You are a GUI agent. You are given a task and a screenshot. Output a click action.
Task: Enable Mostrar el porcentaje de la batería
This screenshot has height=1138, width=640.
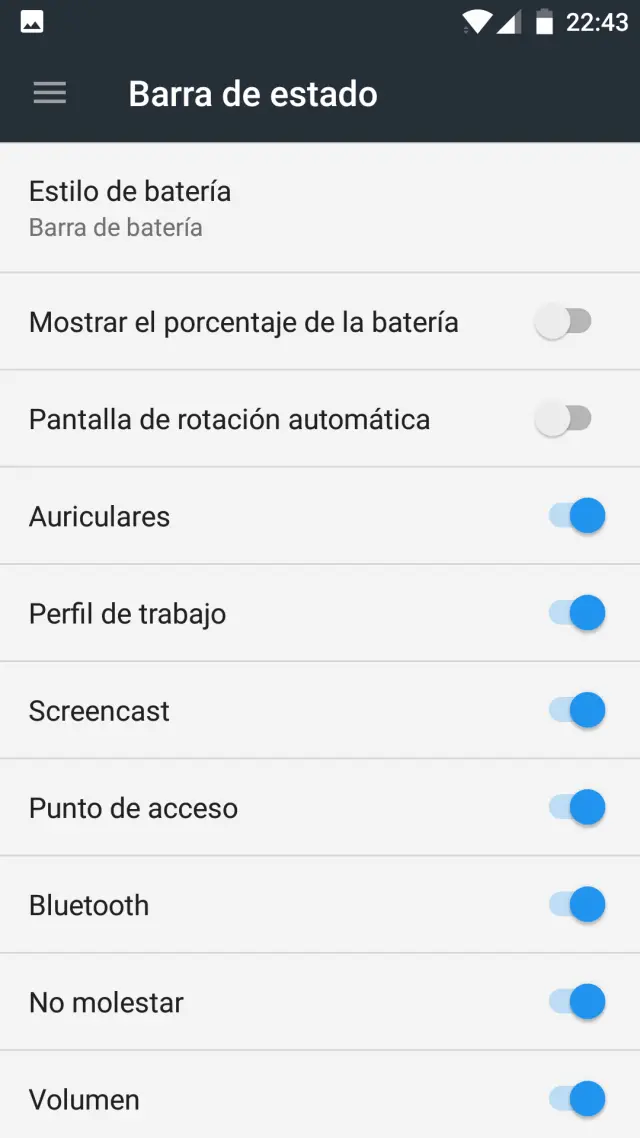(564, 322)
